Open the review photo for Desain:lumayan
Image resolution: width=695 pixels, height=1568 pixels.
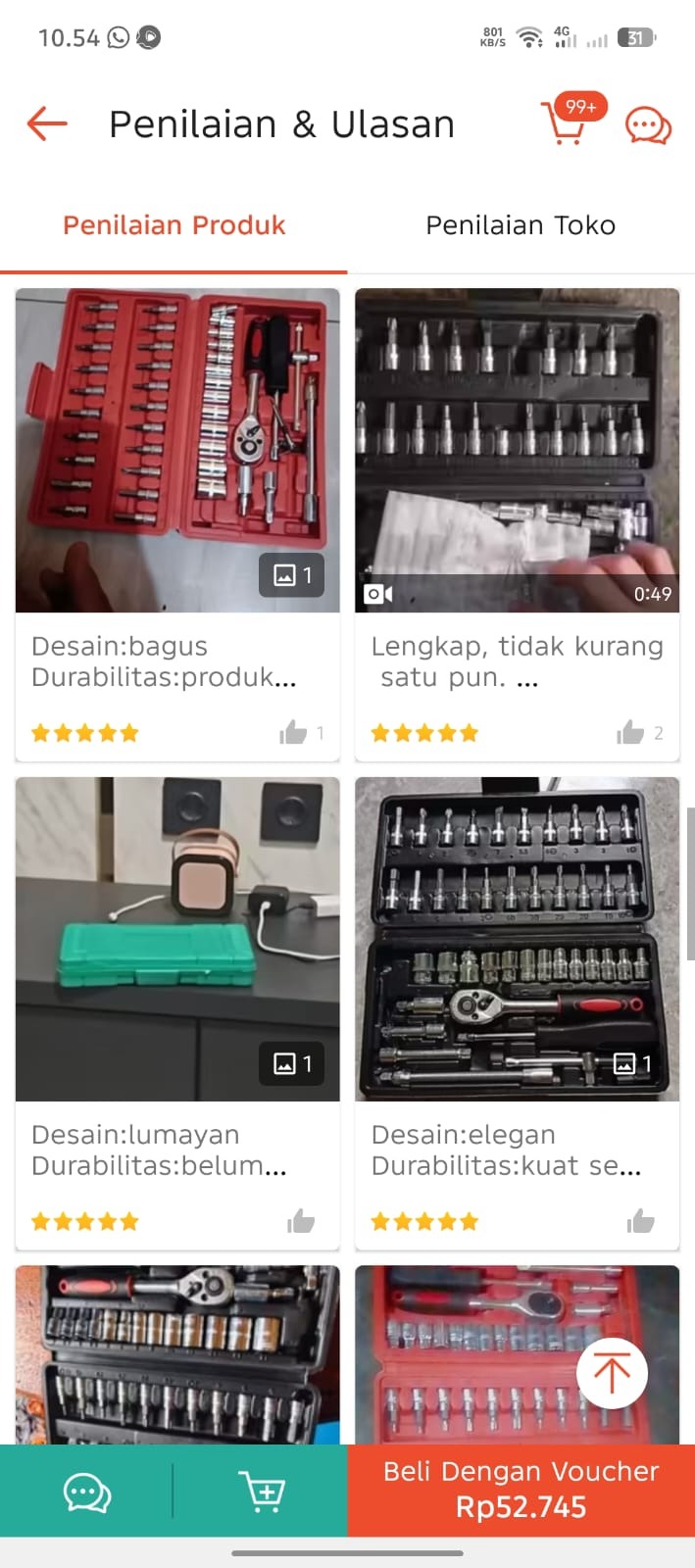(x=177, y=938)
